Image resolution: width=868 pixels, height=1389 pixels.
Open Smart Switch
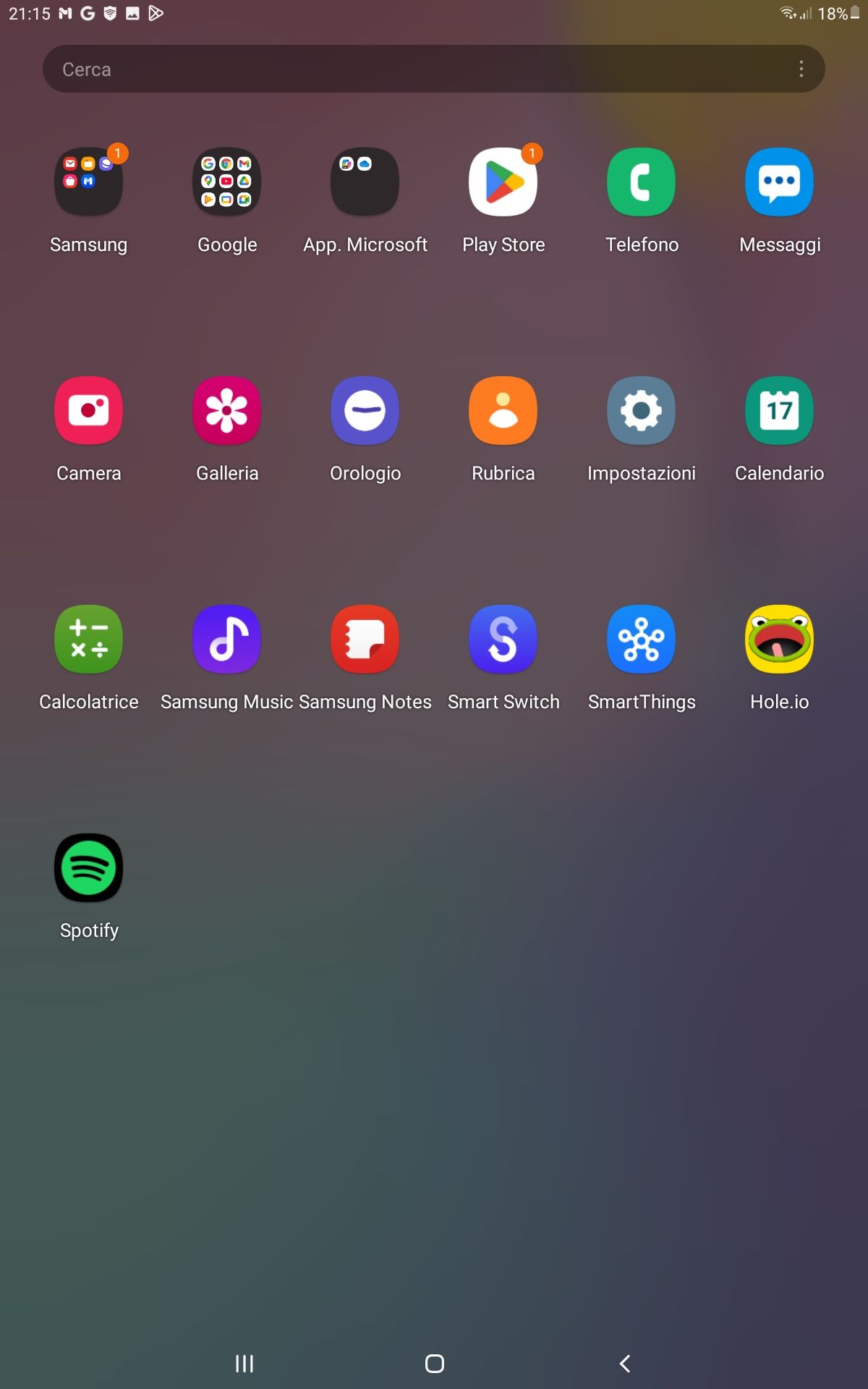click(503, 639)
